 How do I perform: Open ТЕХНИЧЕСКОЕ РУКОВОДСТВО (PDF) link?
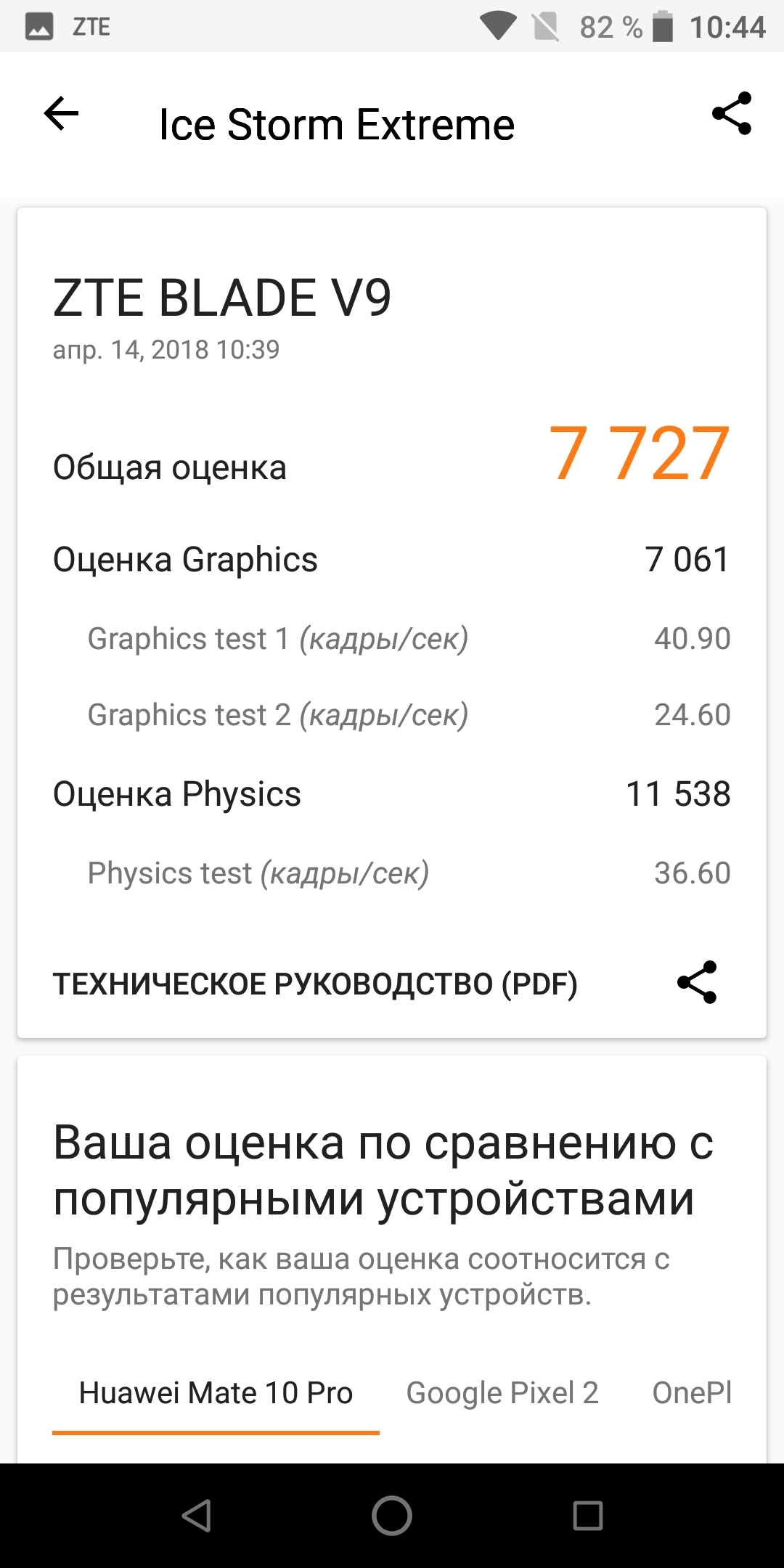coord(315,984)
